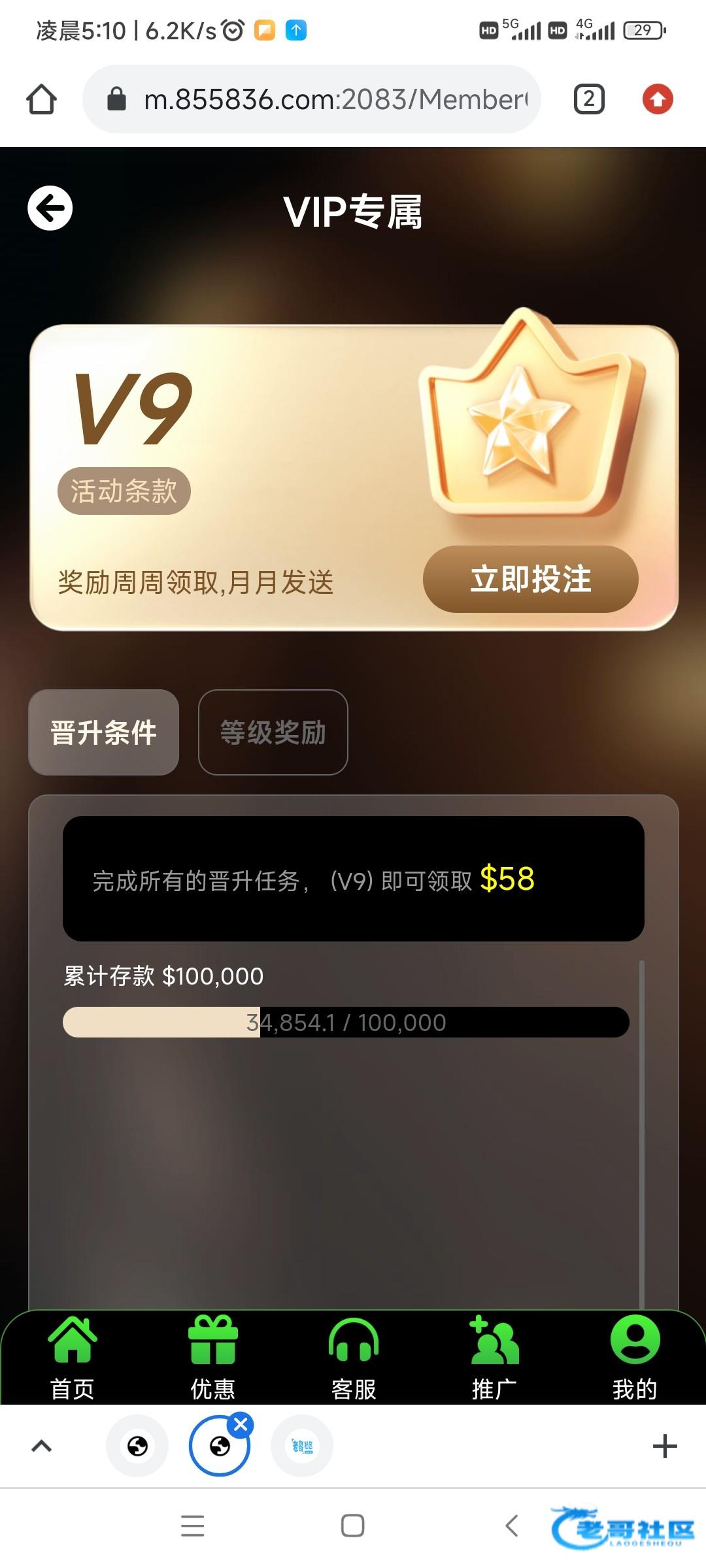This screenshot has width=706, height=1568.
Task: Go back using the white arrow
Action: tap(50, 208)
